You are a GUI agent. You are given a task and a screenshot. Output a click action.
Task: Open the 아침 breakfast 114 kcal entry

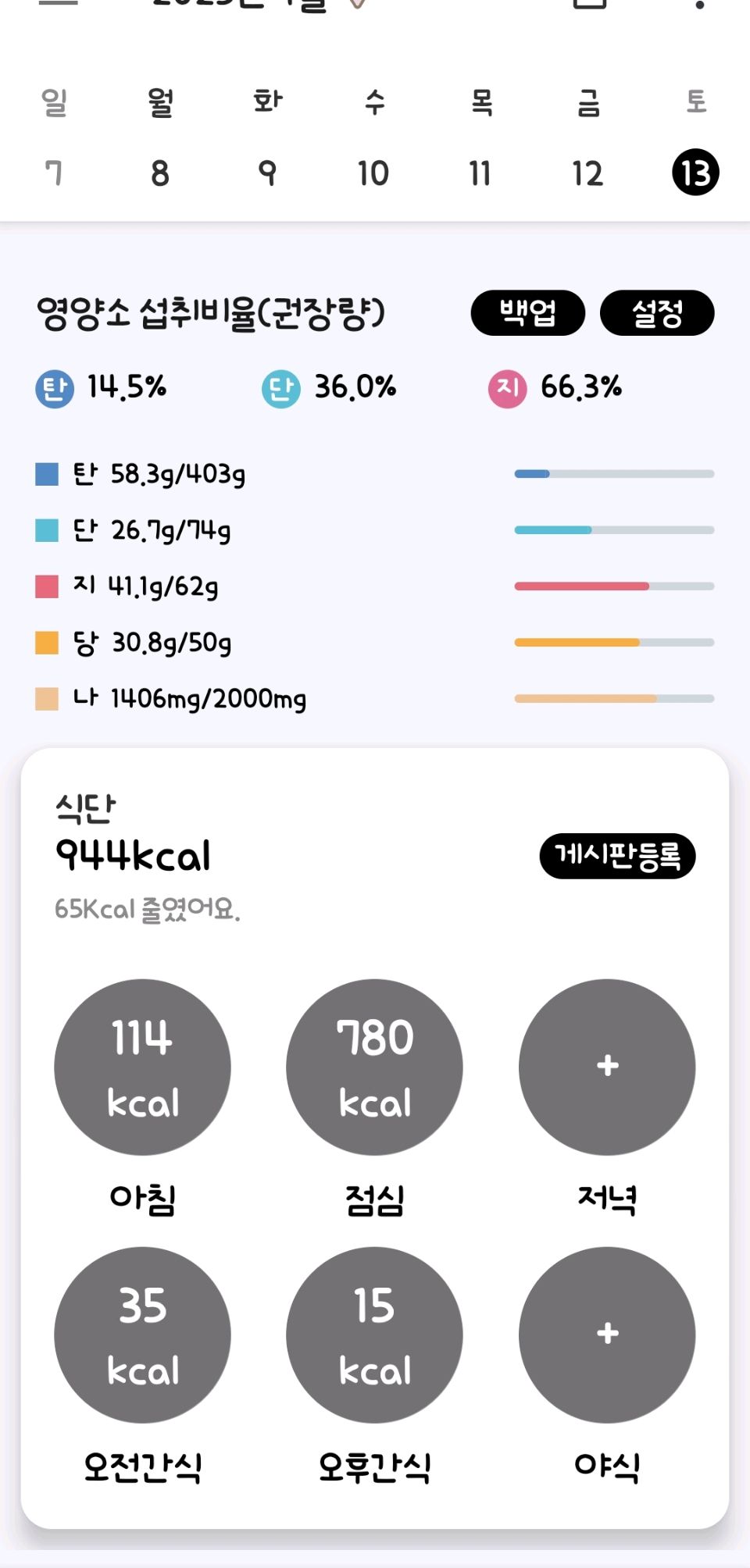pyautogui.click(x=142, y=1067)
